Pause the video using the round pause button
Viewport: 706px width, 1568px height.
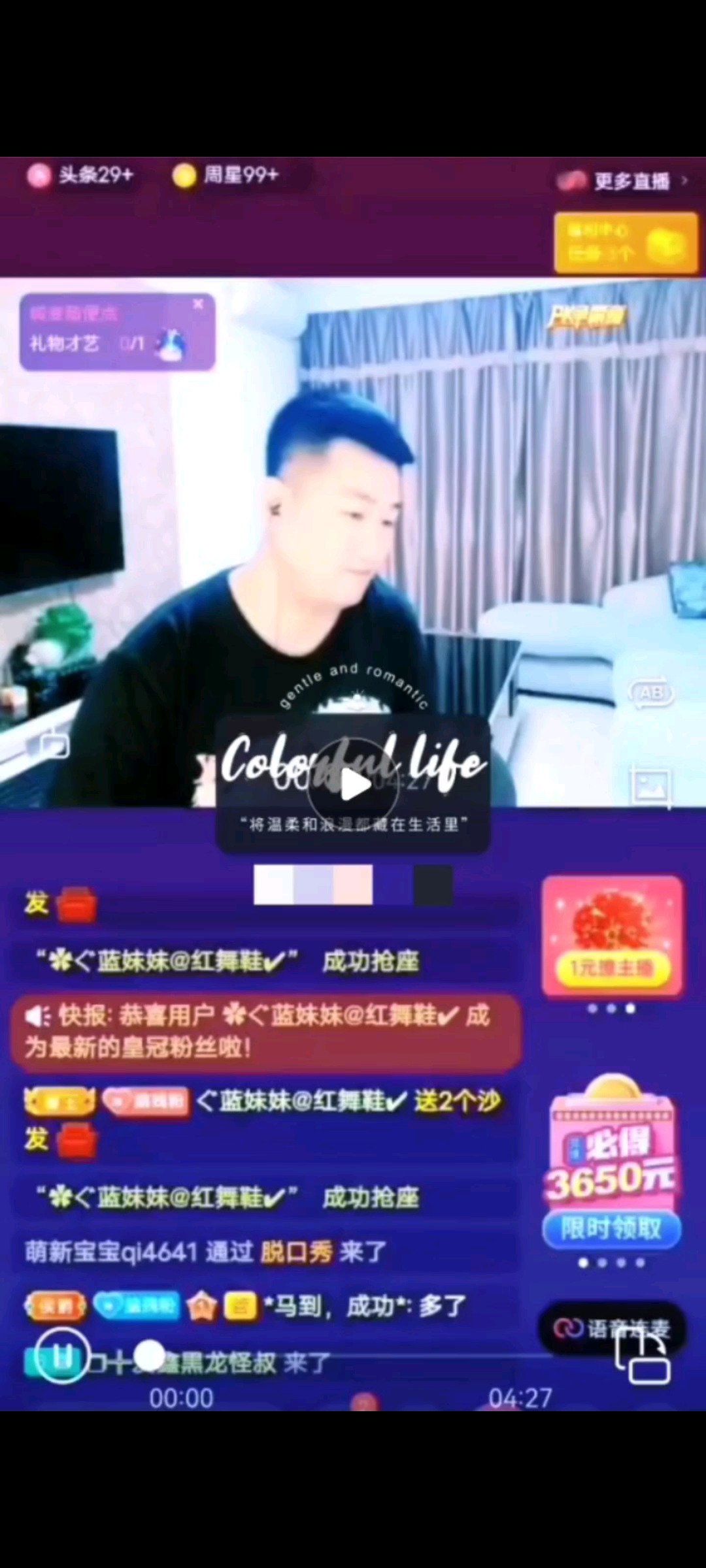62,1356
